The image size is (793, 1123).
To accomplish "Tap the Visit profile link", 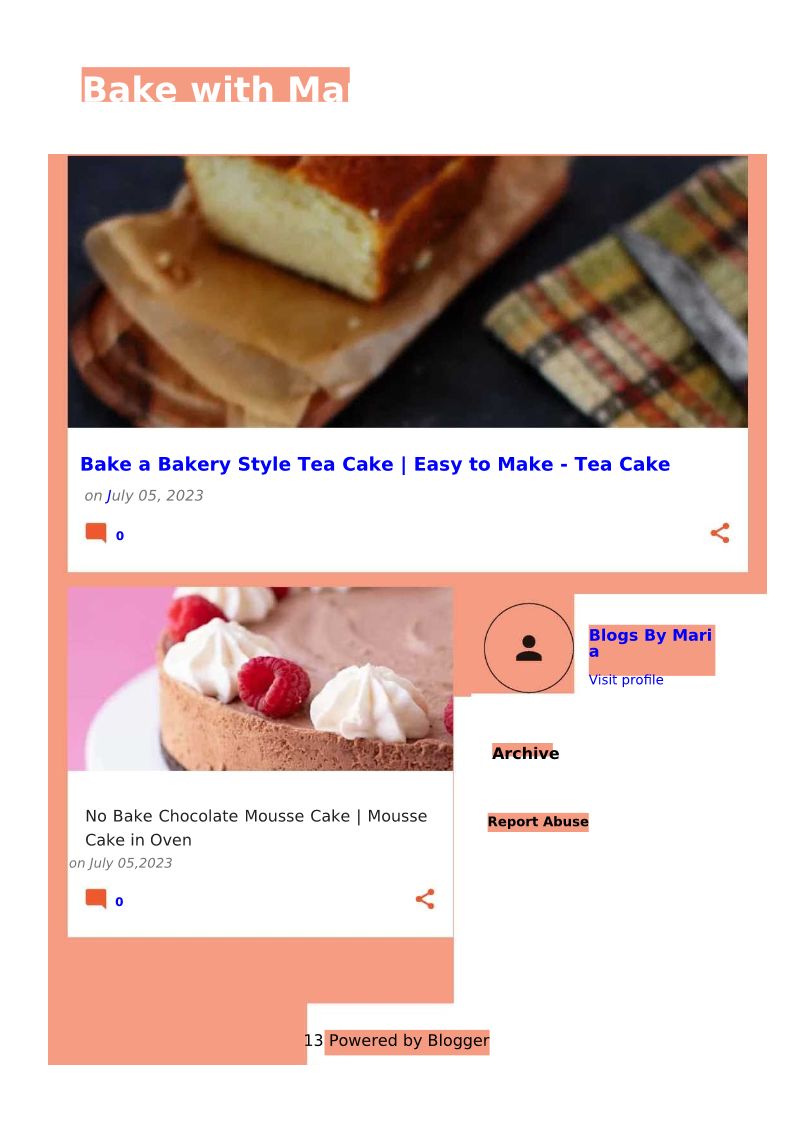I will coord(626,680).
